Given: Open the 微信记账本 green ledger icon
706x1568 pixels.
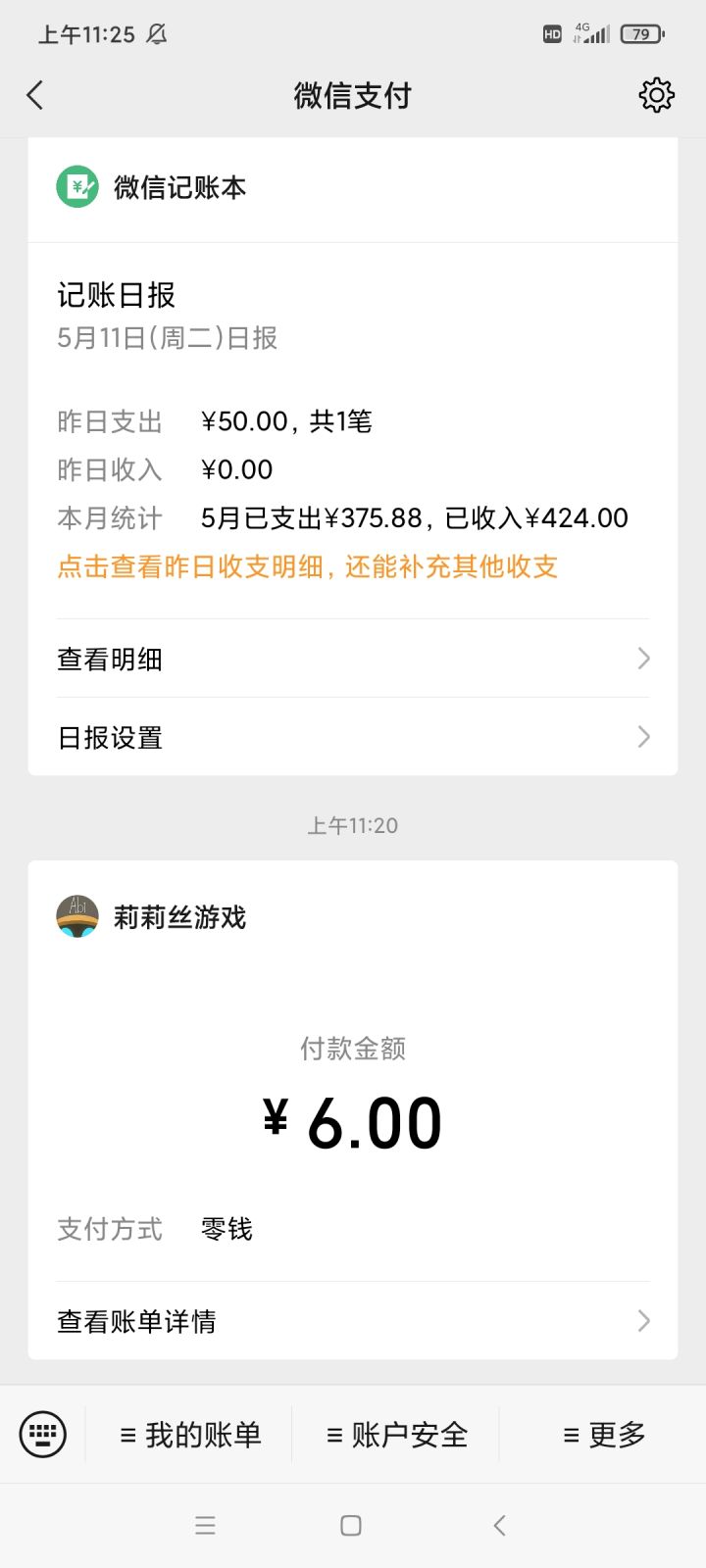Looking at the screenshot, I should coord(76,186).
